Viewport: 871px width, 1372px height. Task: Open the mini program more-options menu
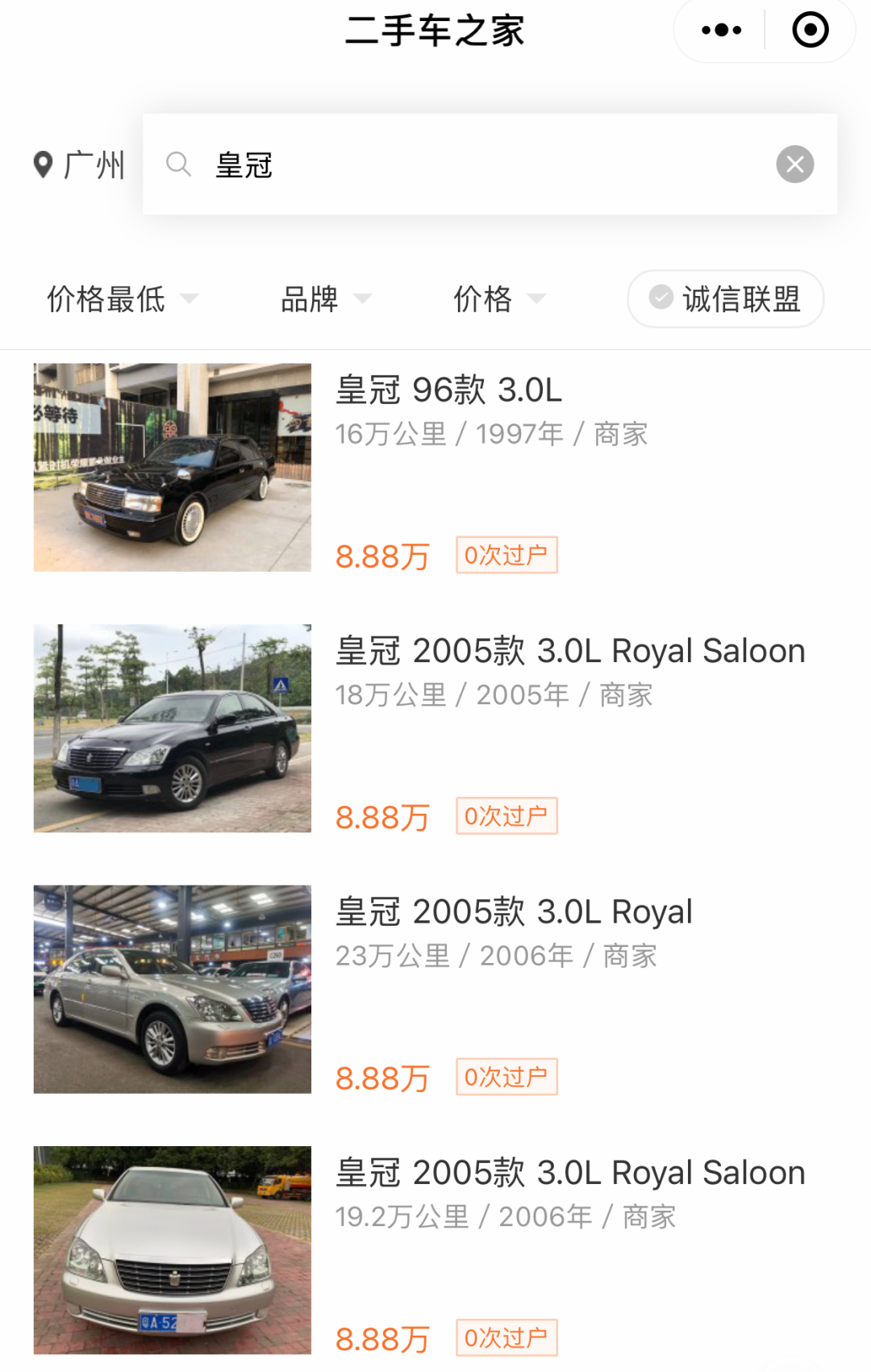721,31
